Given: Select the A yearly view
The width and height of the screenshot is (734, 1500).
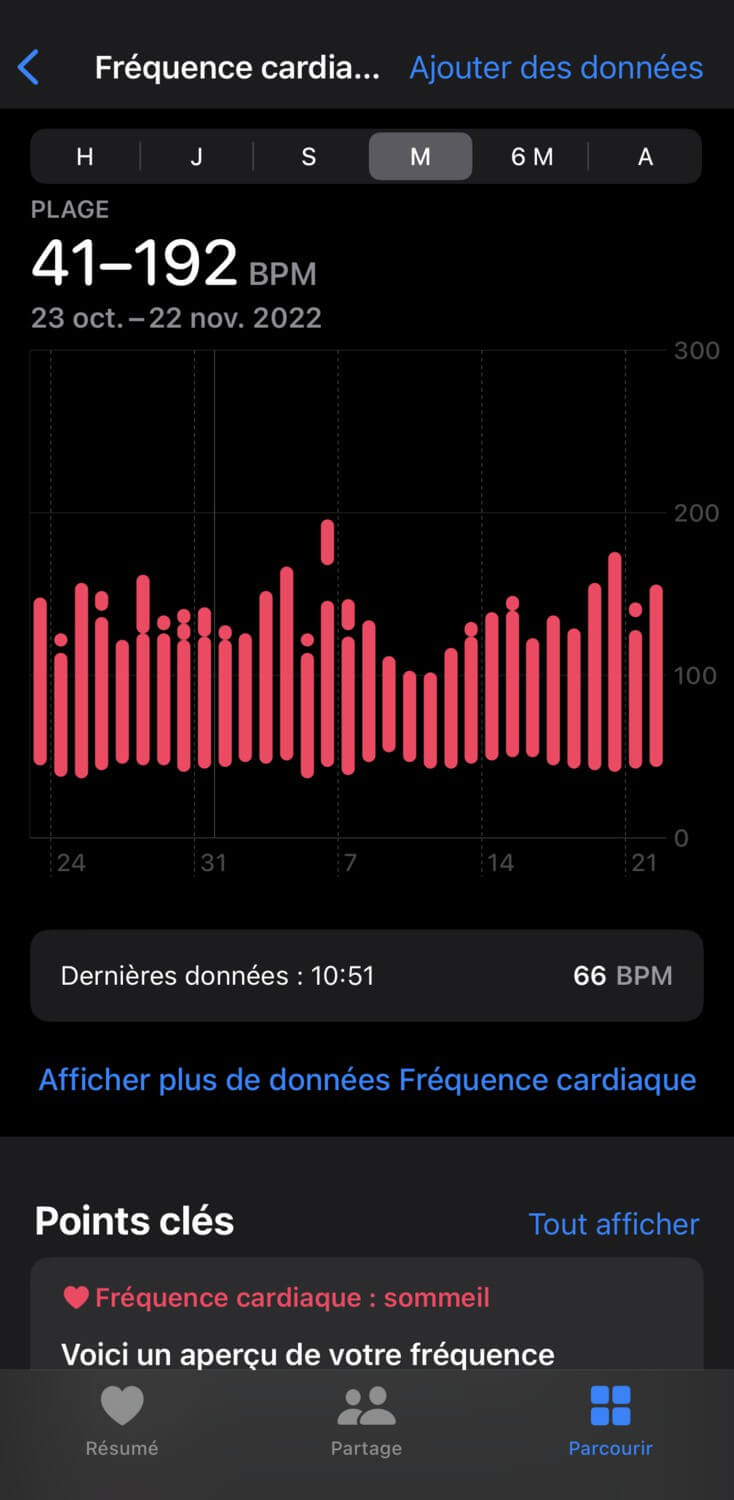Looking at the screenshot, I should pos(645,157).
